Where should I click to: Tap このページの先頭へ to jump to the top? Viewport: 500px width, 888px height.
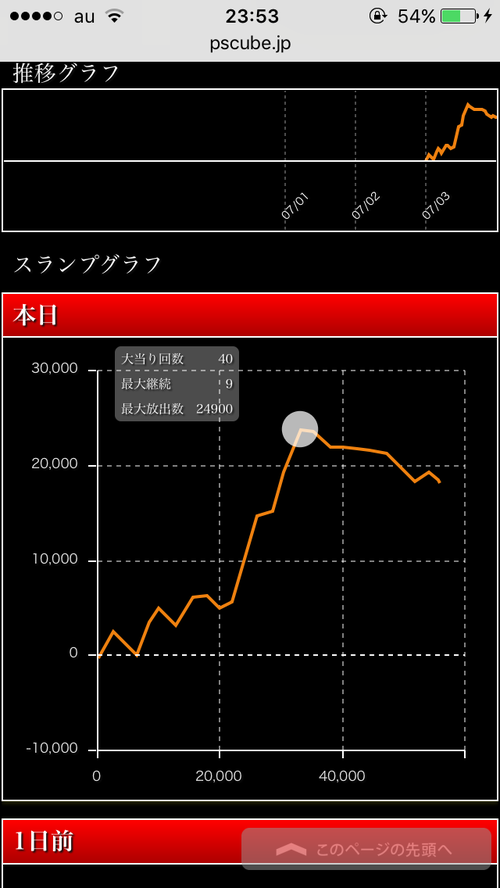(x=366, y=849)
